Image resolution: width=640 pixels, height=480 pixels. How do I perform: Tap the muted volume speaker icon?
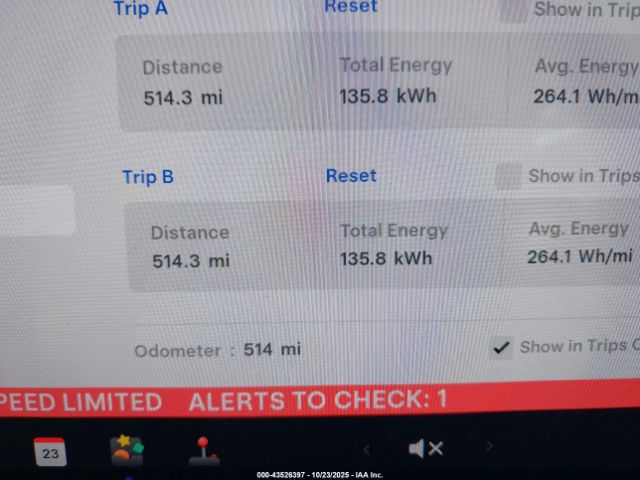[425, 449]
